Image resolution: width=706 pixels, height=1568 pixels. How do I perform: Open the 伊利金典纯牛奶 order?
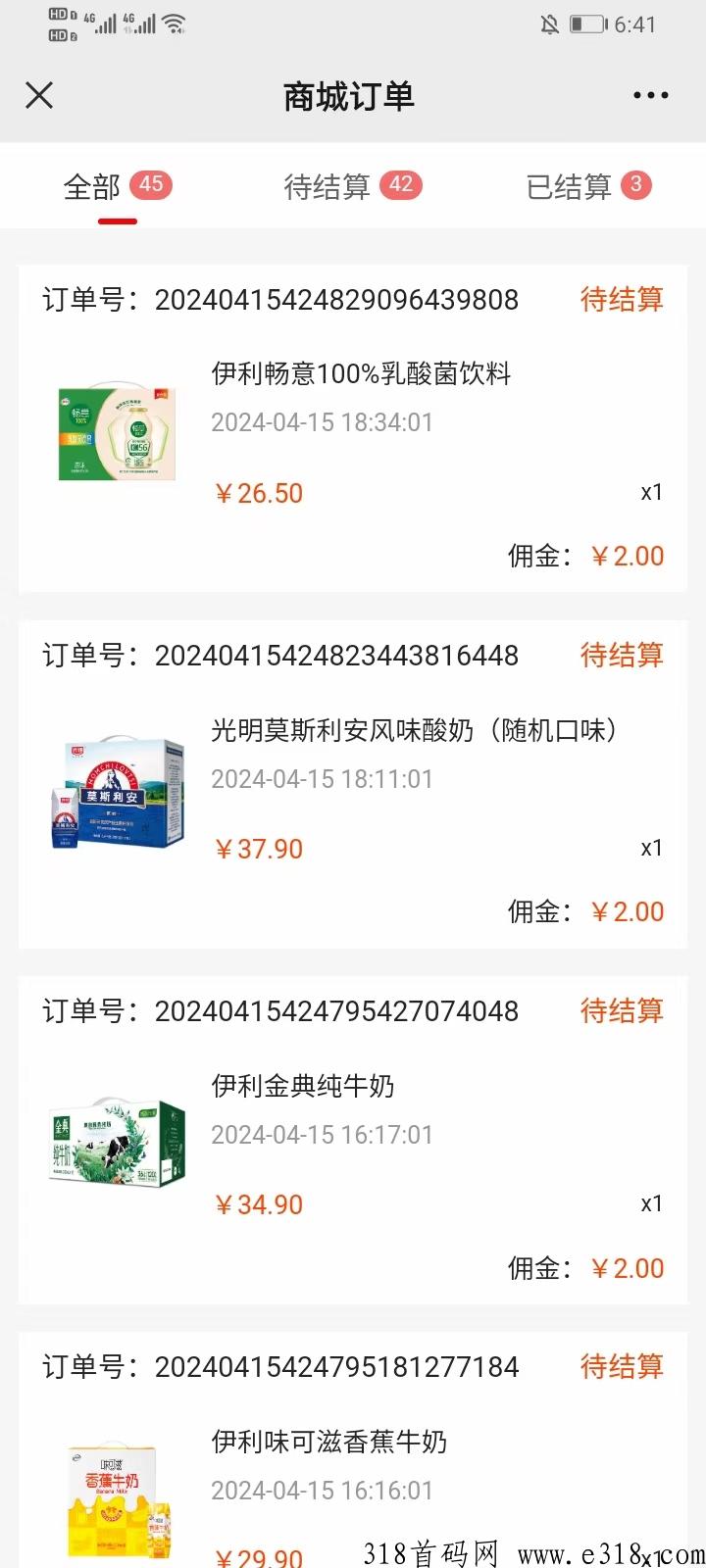tap(303, 1086)
